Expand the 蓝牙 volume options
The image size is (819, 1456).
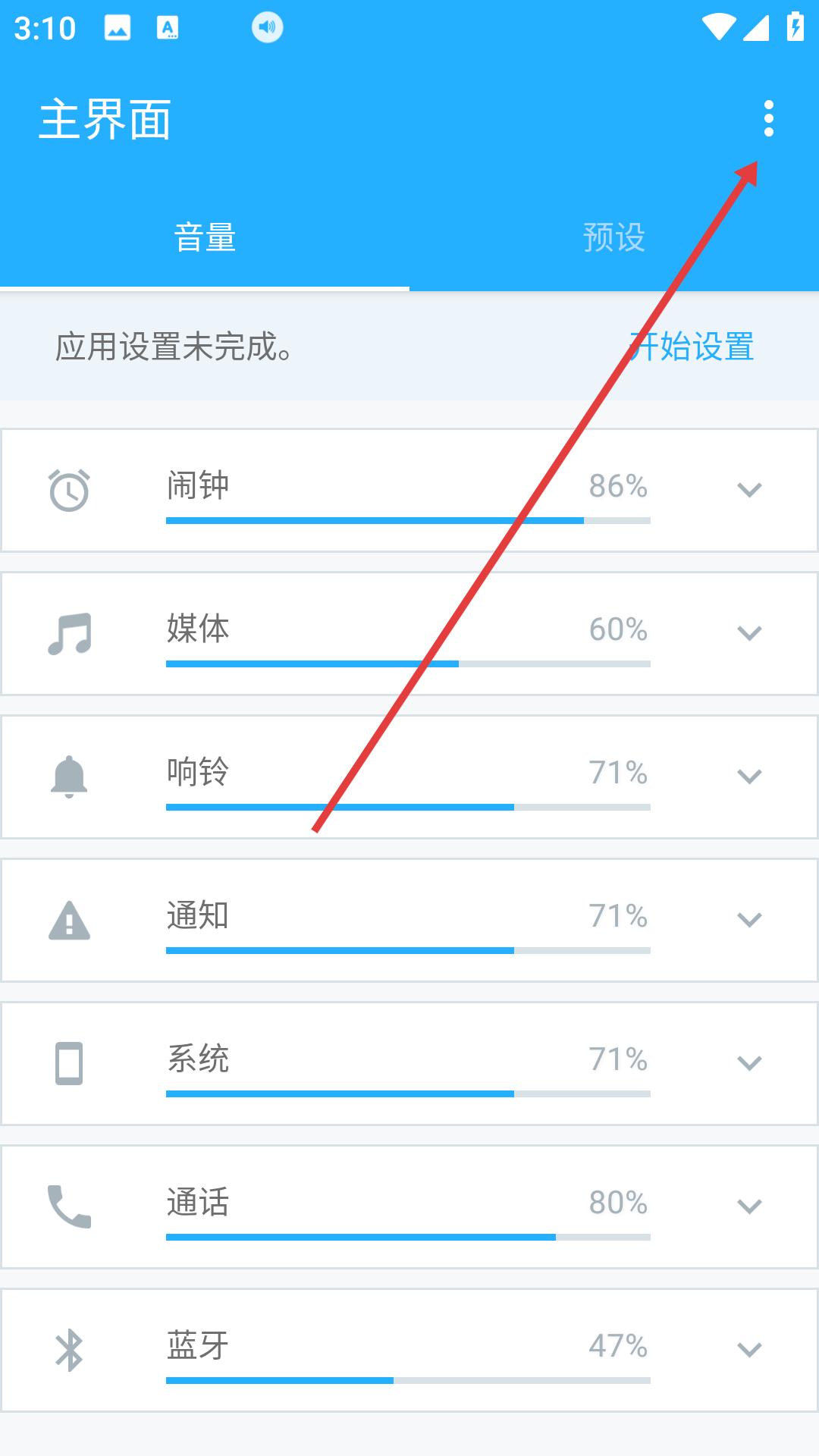(x=749, y=1350)
